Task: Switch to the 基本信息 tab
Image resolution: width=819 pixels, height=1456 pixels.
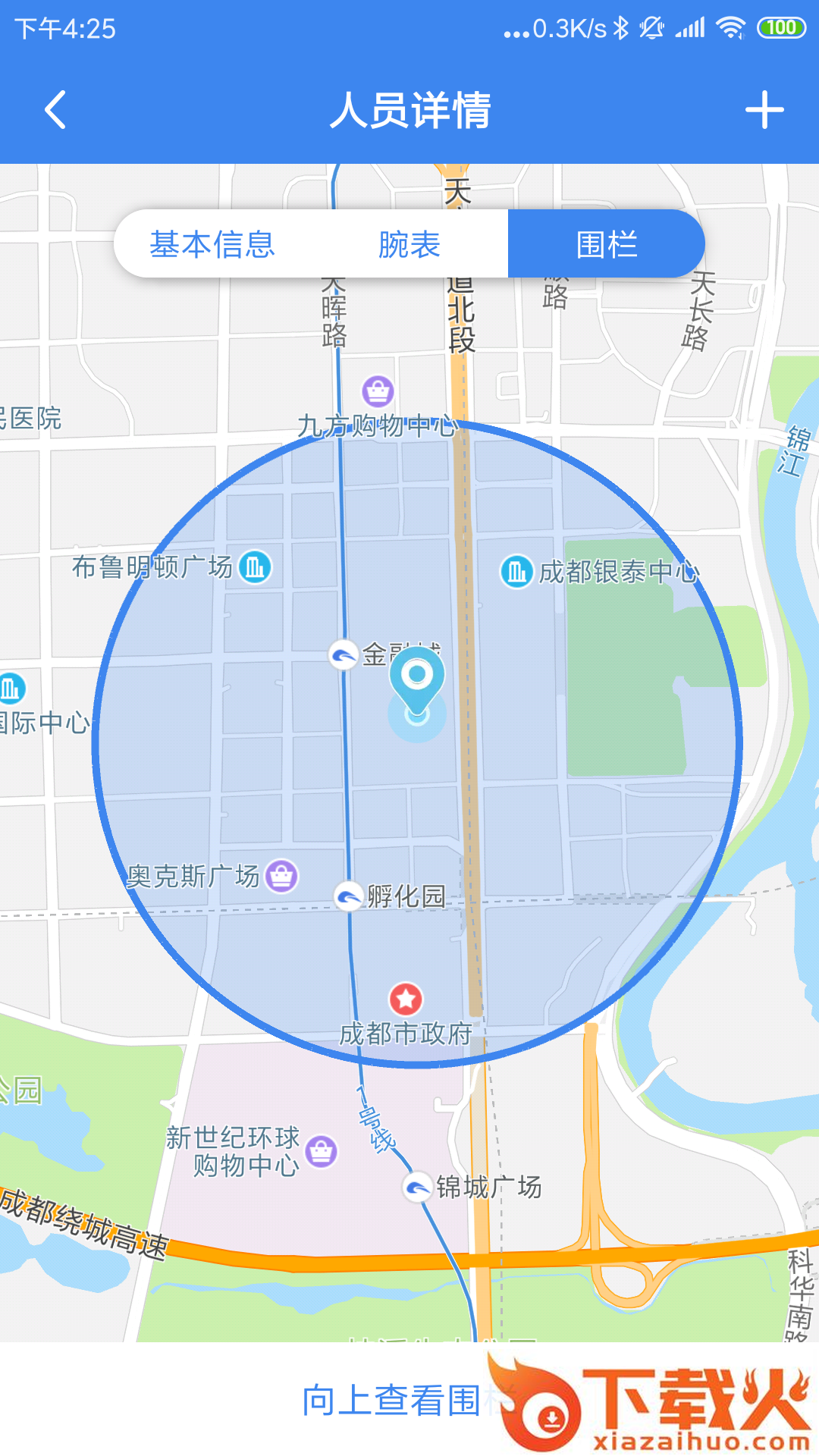Action: coord(212,244)
